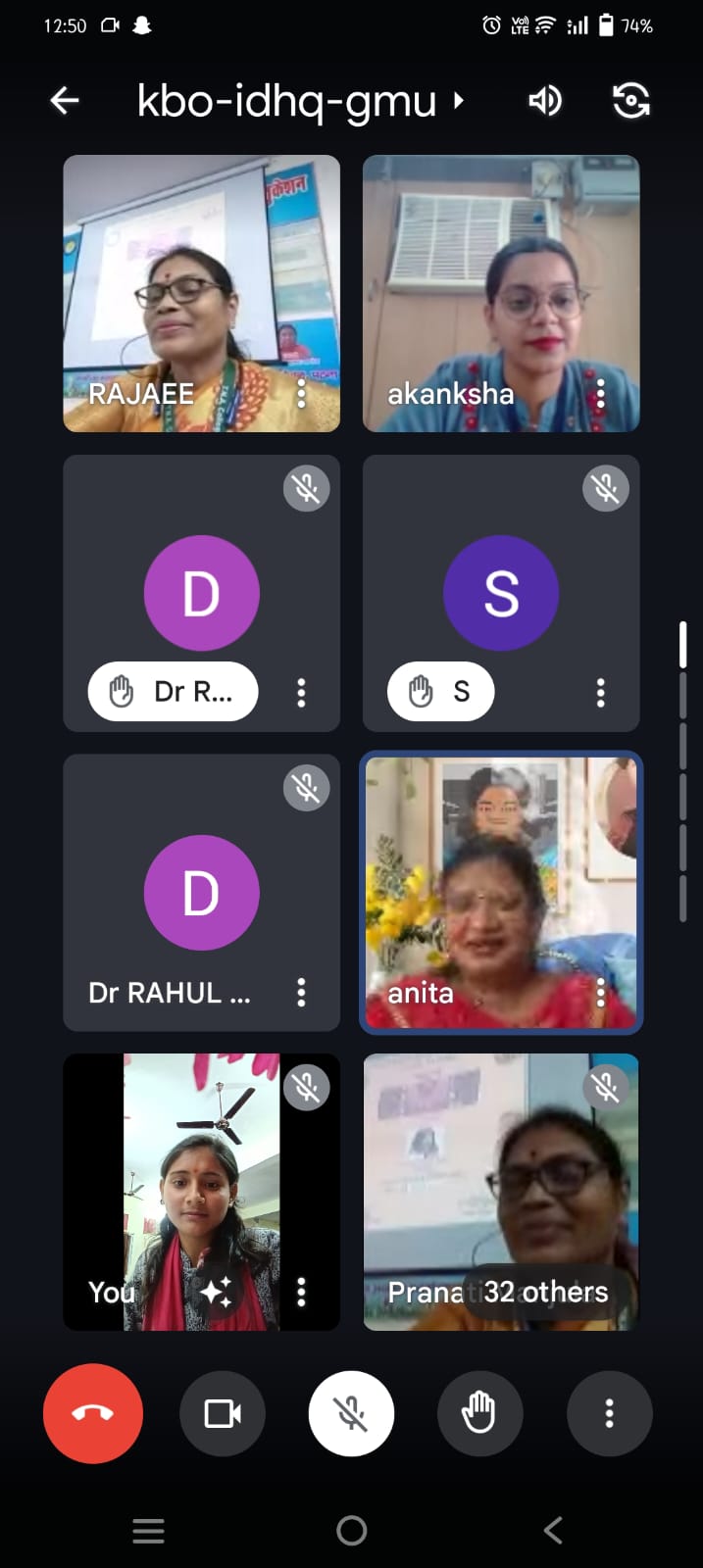703x1568 pixels.
Task: Open options for RAJAEE's tile
Action: 301,394
